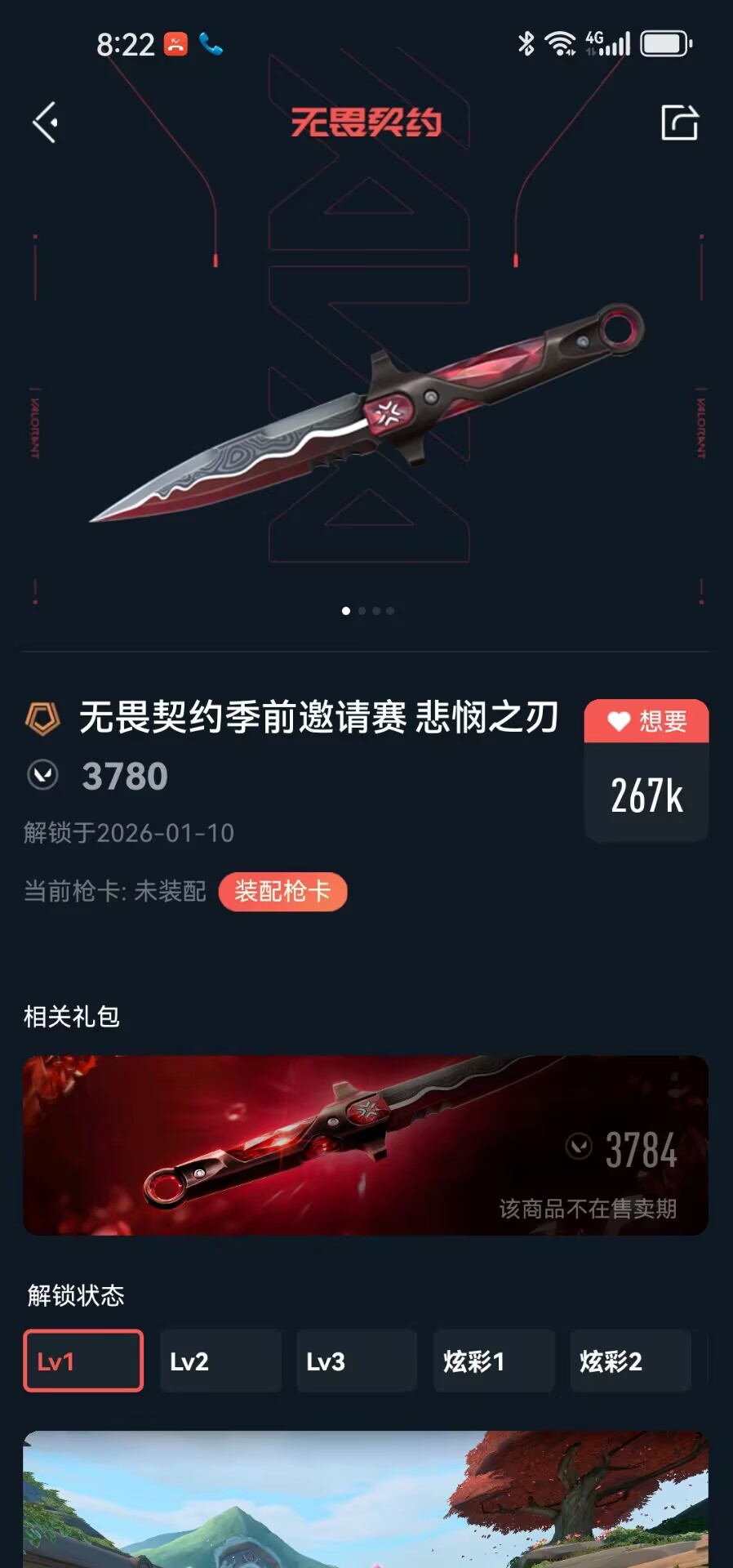Go back using the top-left arrow

click(x=45, y=122)
